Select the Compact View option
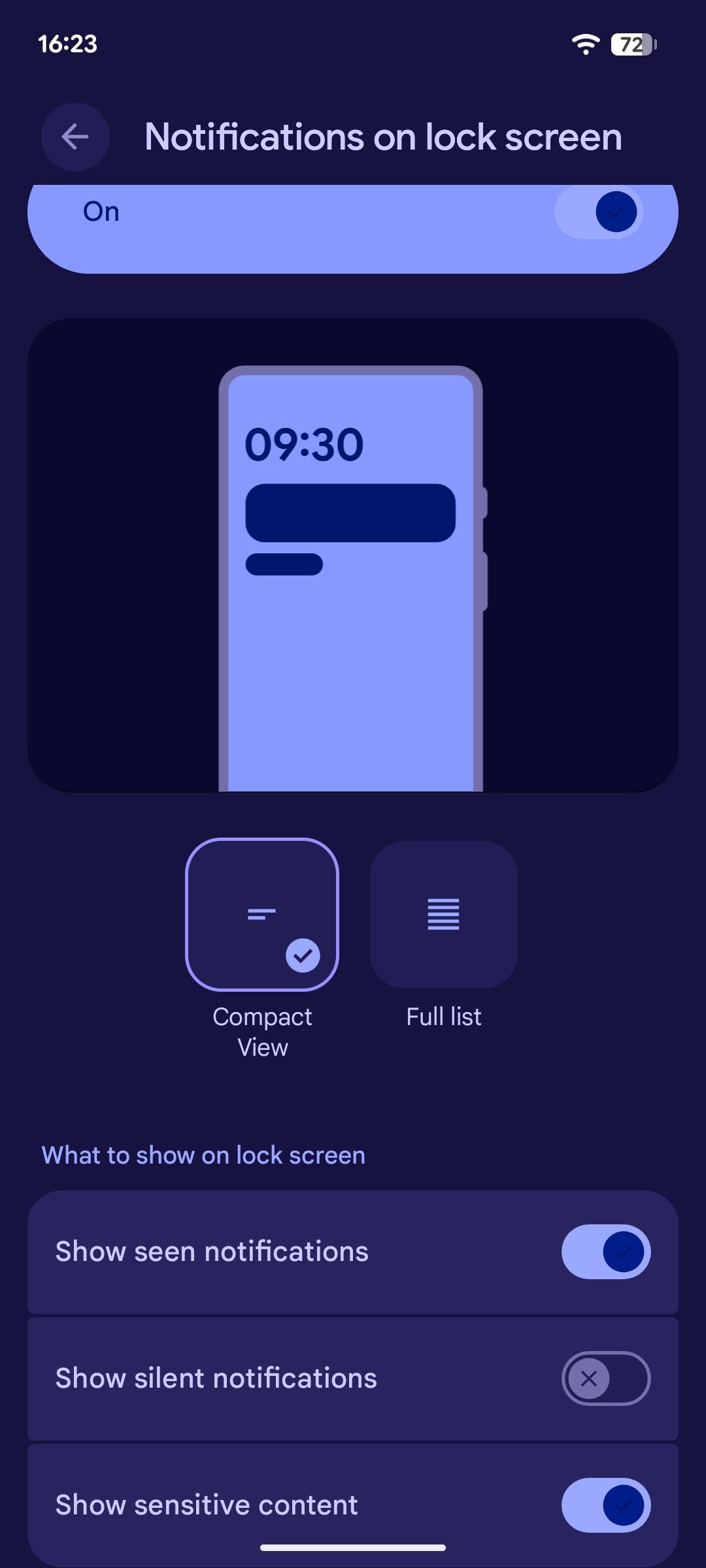The width and height of the screenshot is (706, 1568). (x=262, y=915)
